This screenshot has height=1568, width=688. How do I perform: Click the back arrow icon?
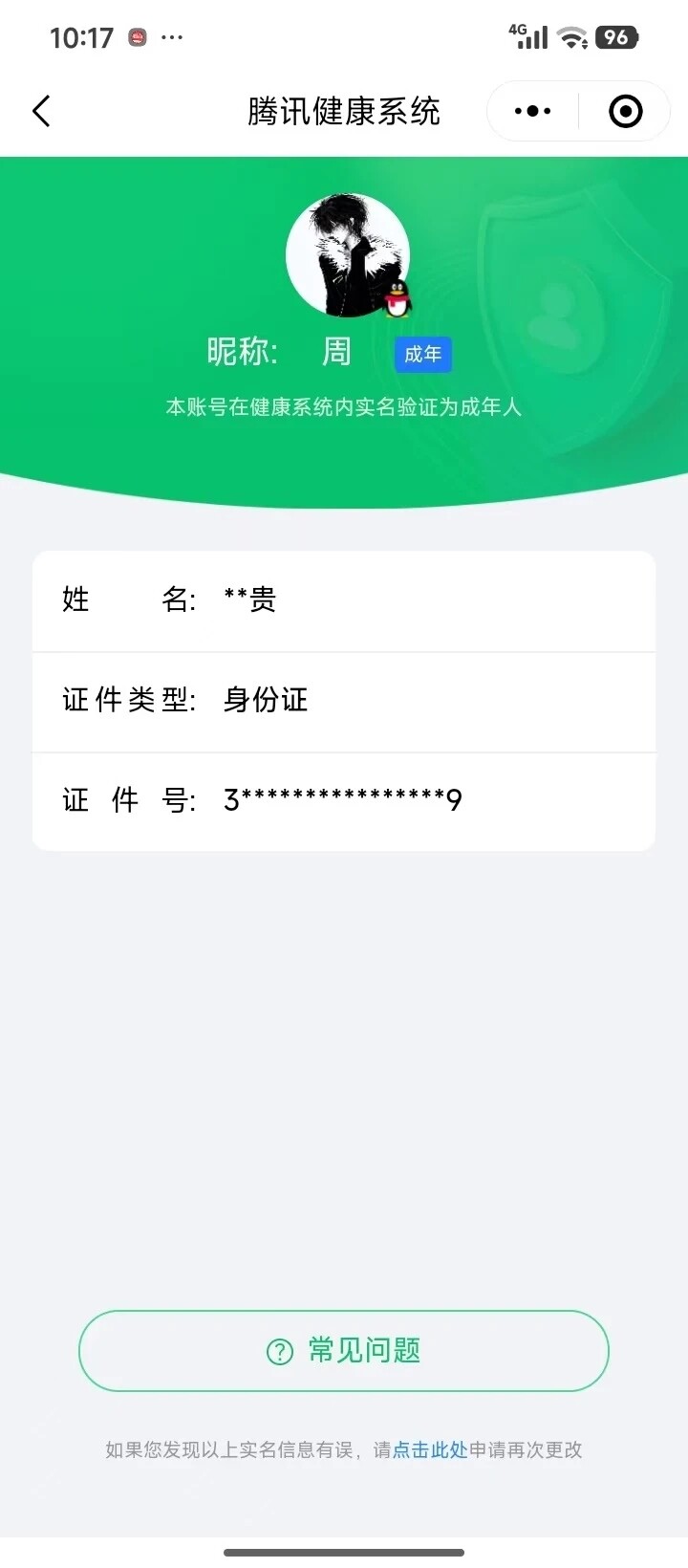pos(40,111)
